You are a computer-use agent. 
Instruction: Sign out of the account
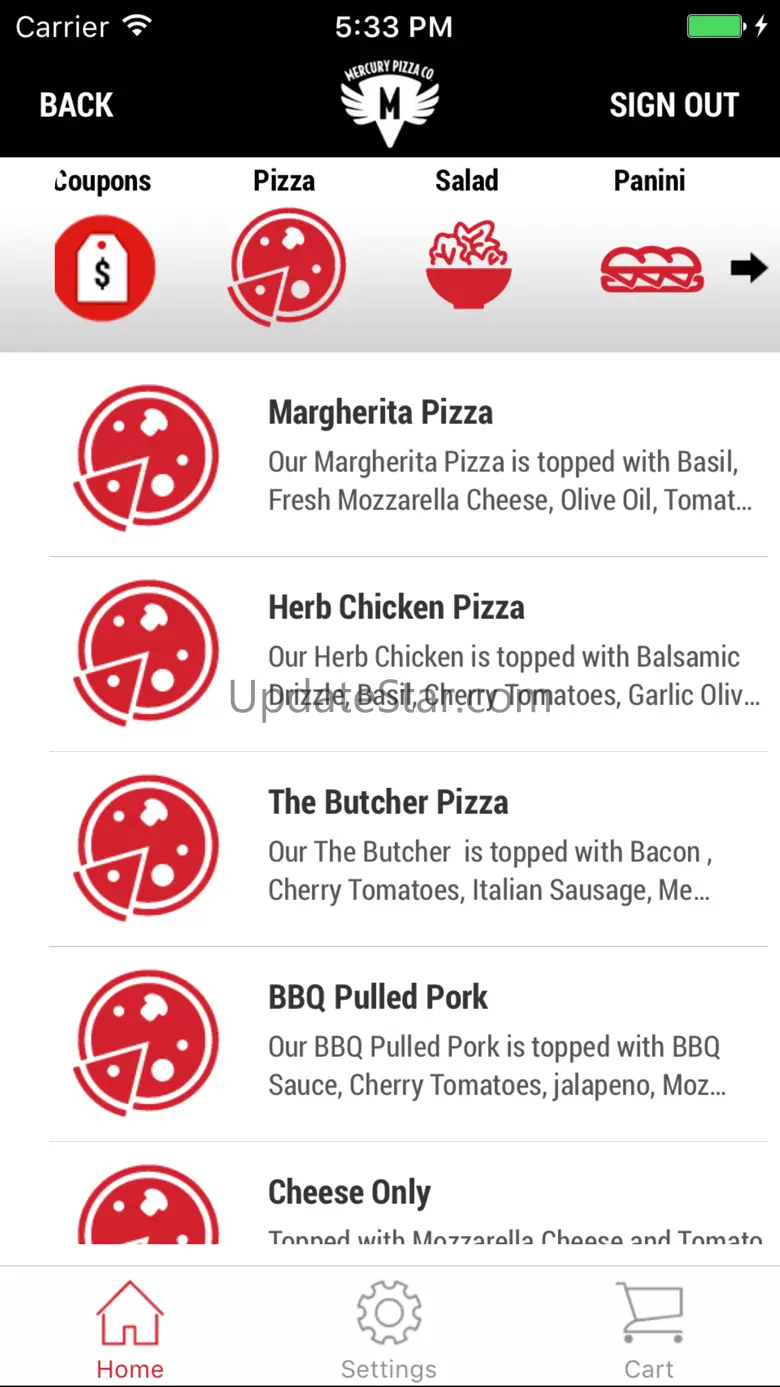point(673,105)
